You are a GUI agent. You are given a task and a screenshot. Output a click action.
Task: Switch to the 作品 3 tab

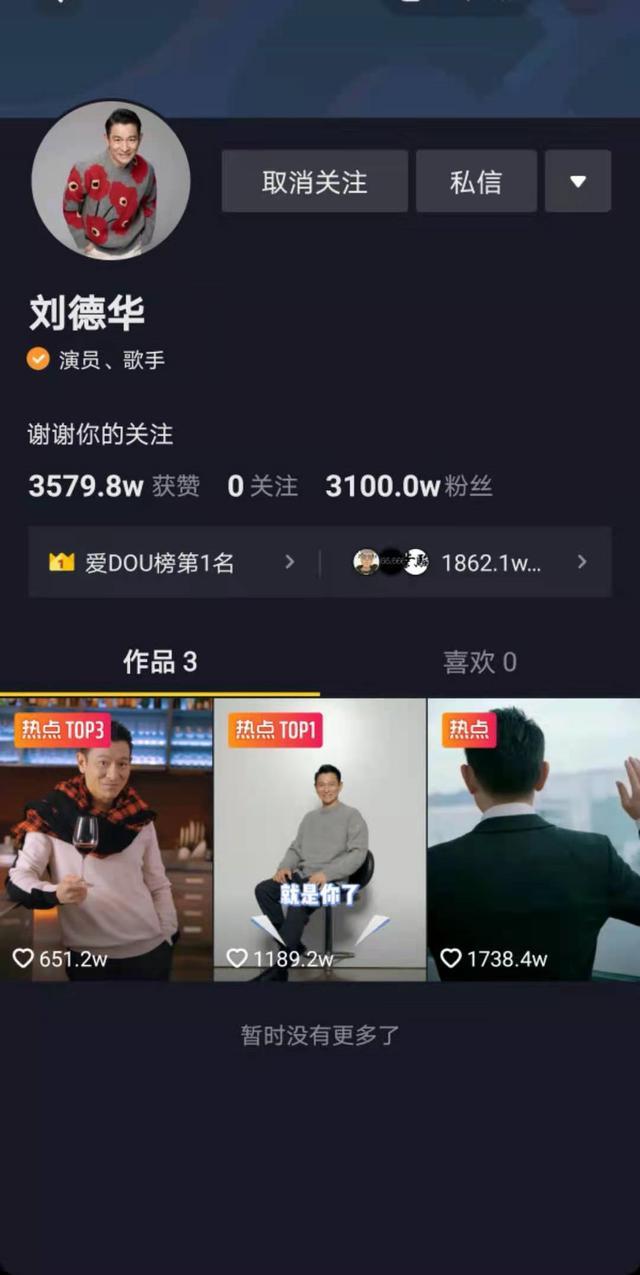(x=160, y=661)
